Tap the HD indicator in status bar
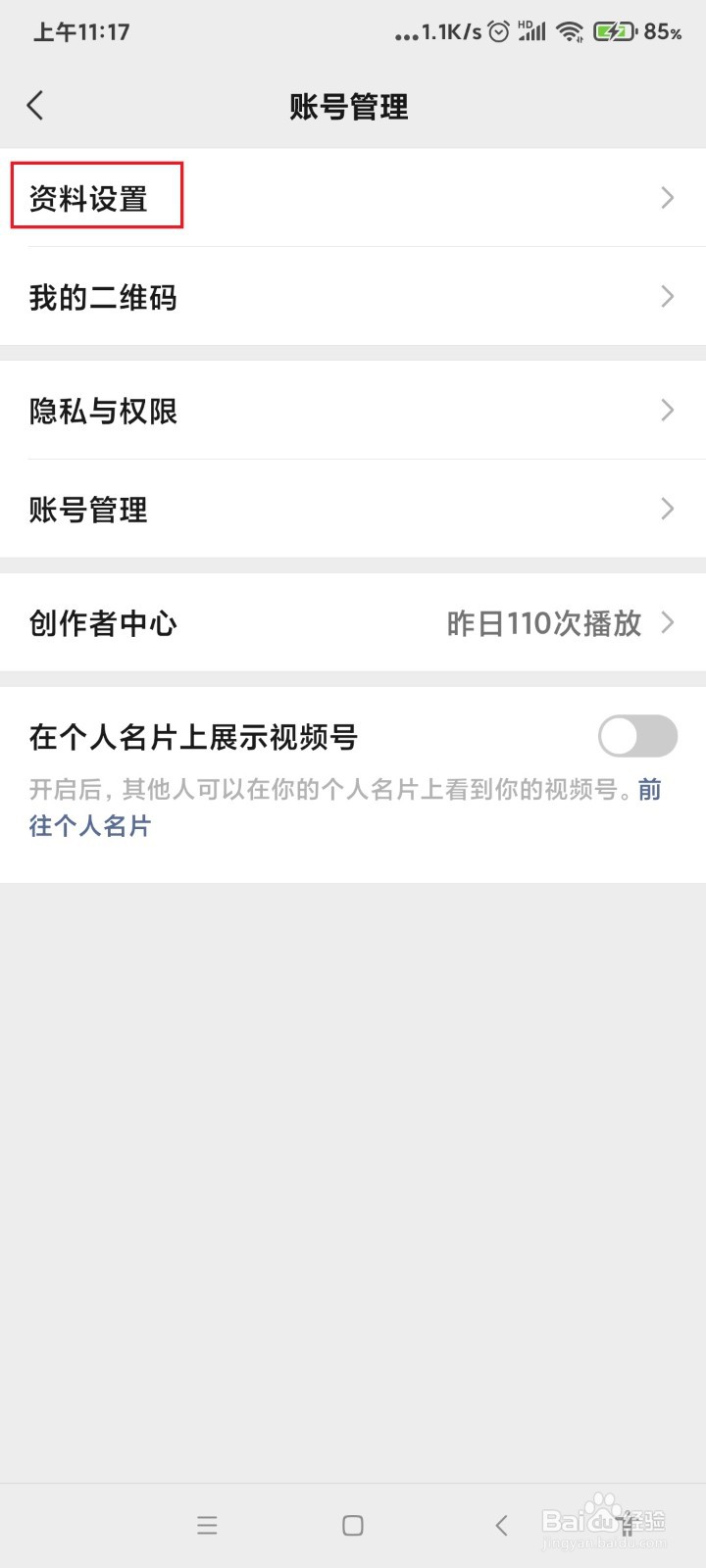706x1568 pixels. coord(526,24)
